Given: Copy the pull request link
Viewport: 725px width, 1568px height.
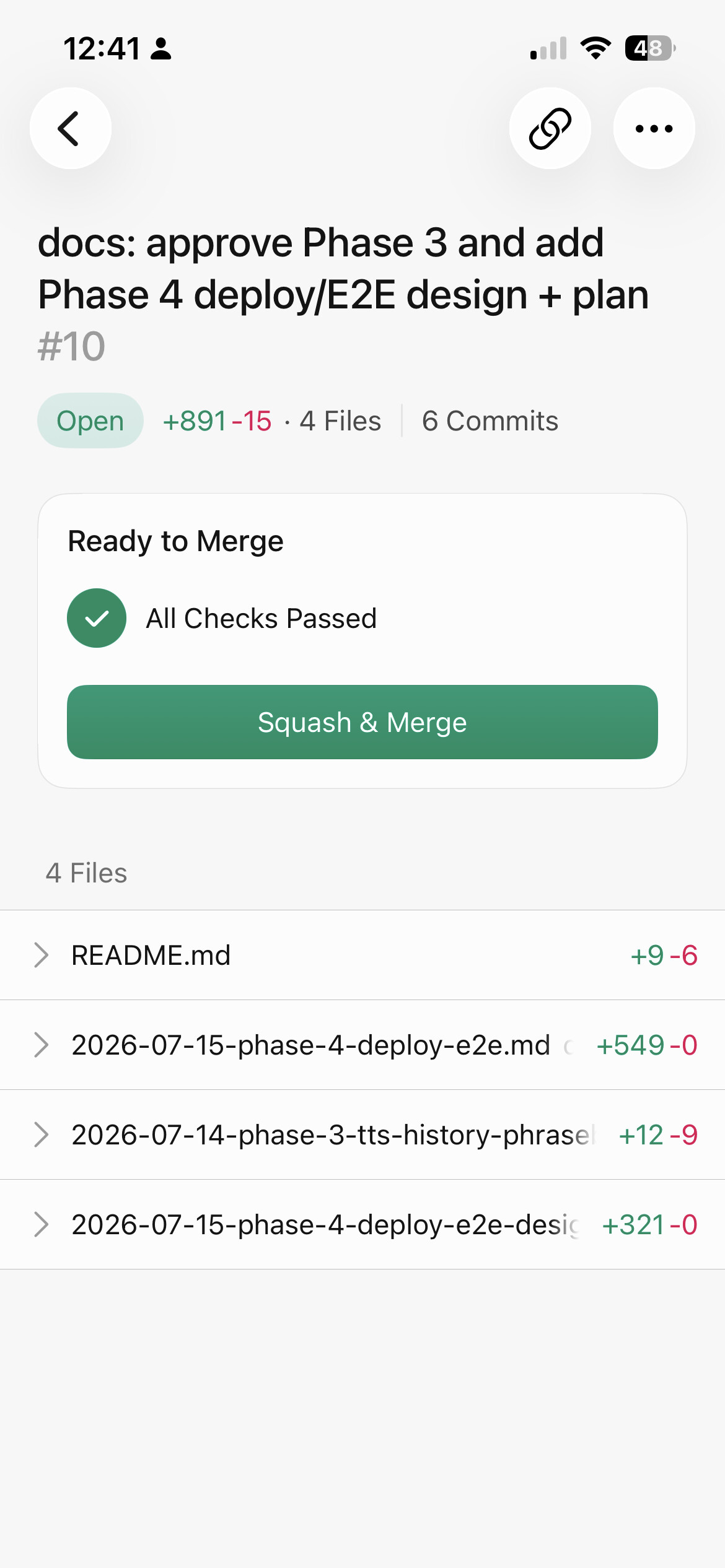Looking at the screenshot, I should click(550, 128).
